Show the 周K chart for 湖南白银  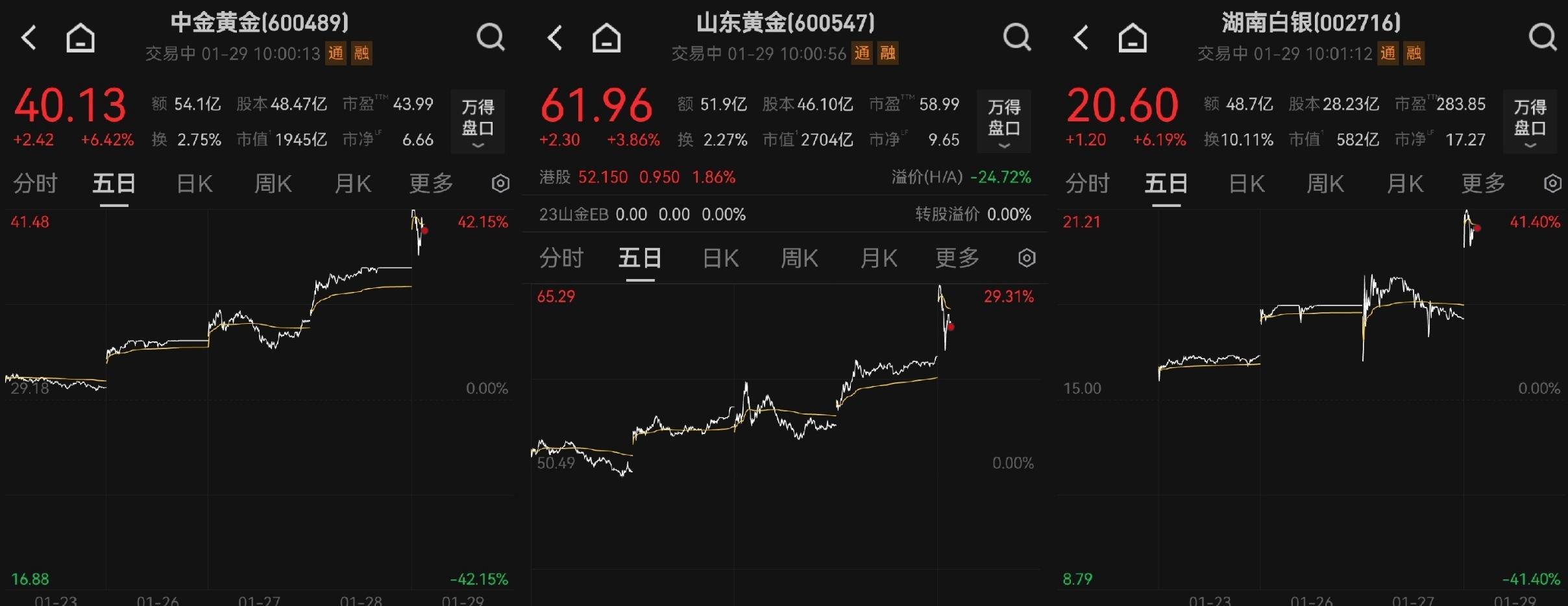[1325, 184]
